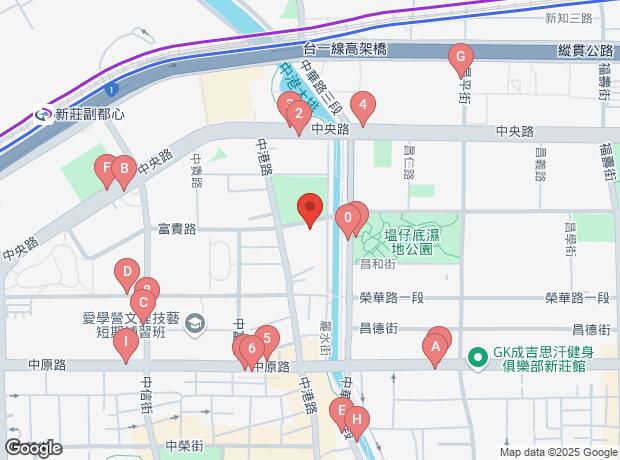Select marker I on 中原路

(x=125, y=344)
